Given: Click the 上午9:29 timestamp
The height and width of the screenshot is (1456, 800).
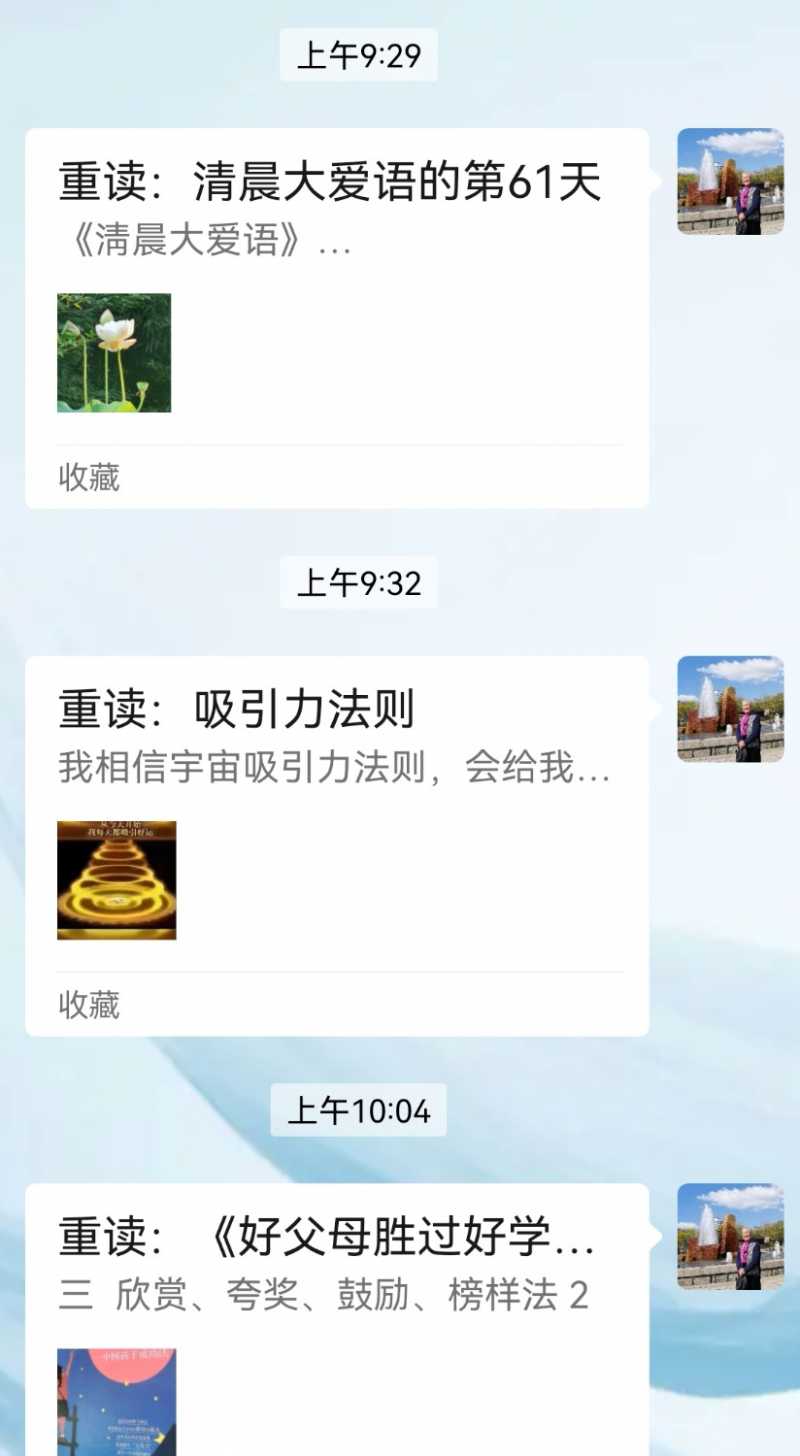Looking at the screenshot, I should click(x=358, y=57).
